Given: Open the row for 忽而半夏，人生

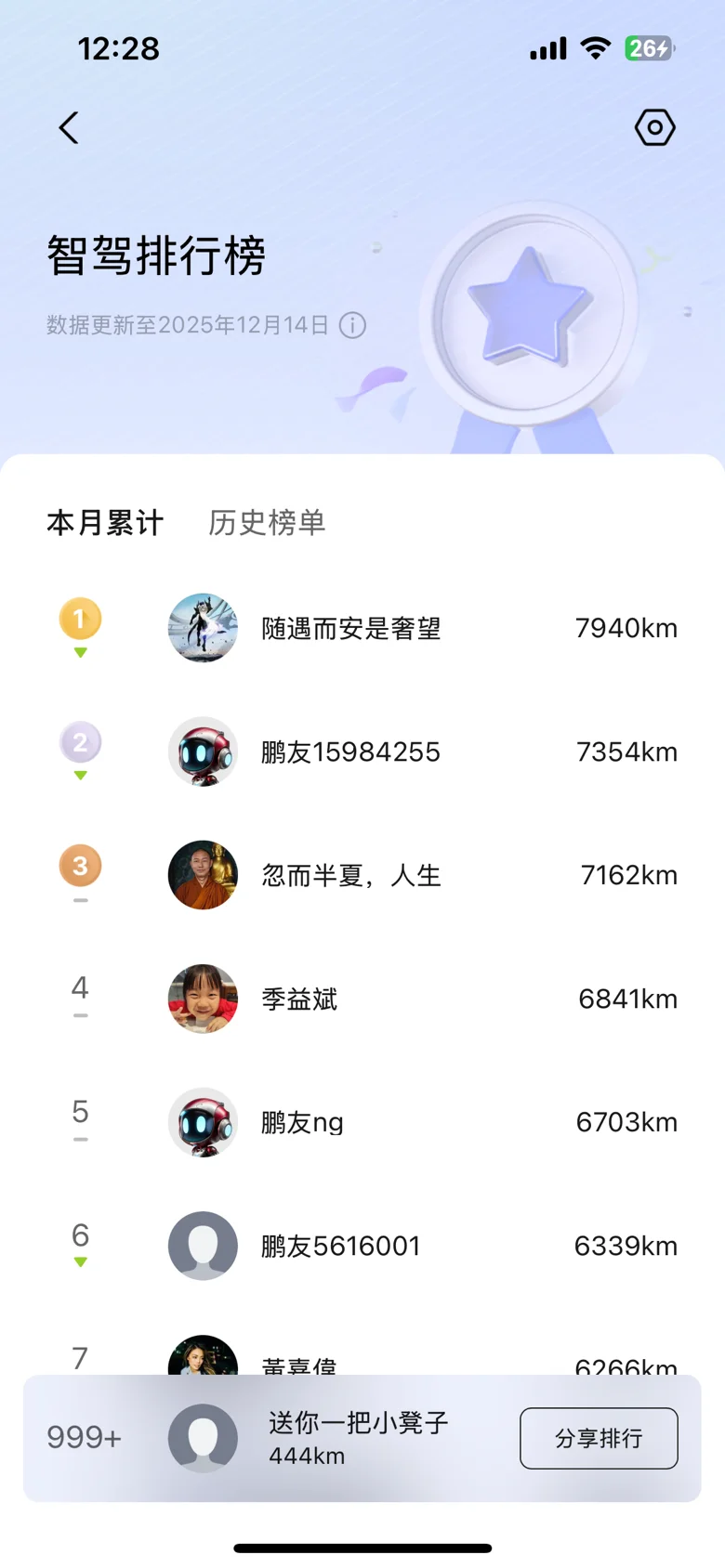Looking at the screenshot, I should [x=350, y=876].
